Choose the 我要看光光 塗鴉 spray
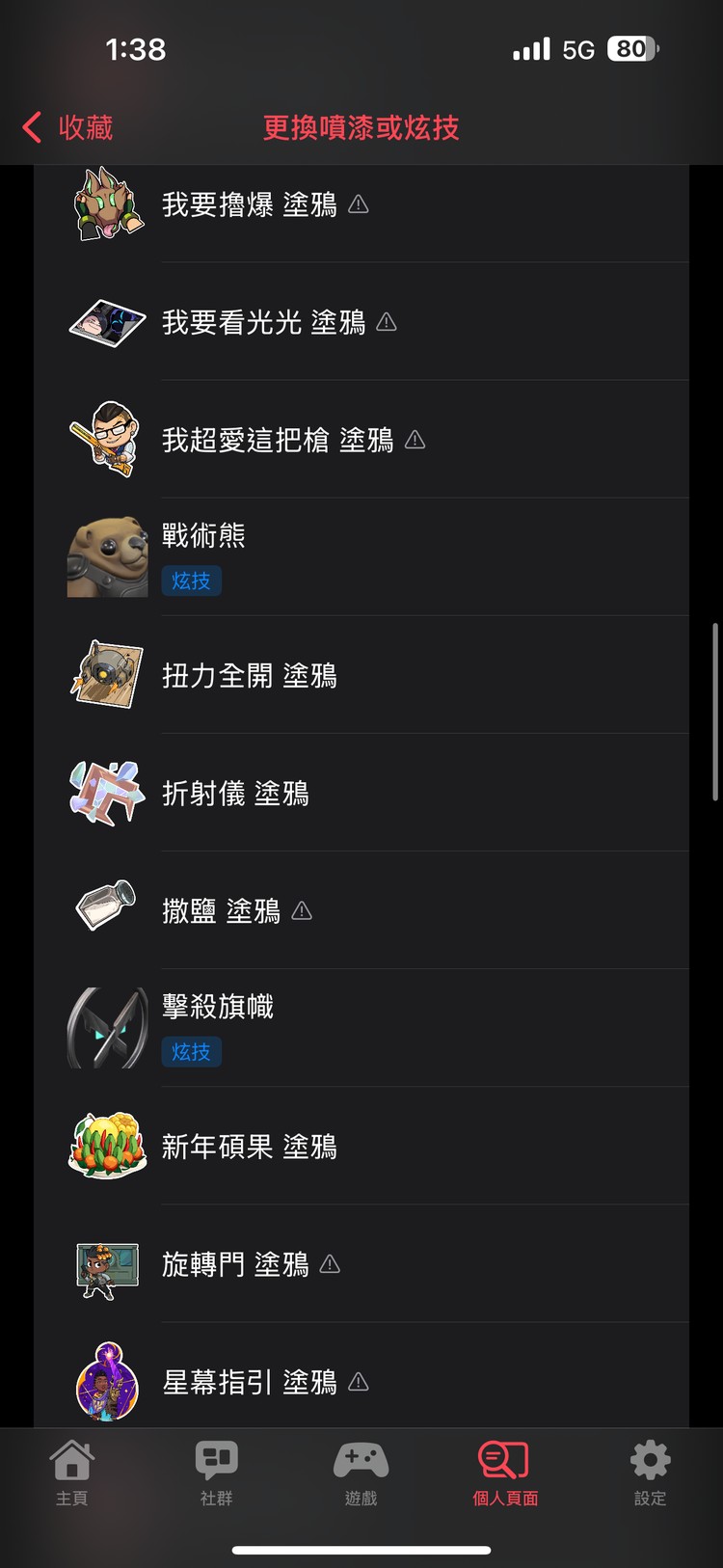The height and width of the screenshot is (1568, 723). click(x=263, y=322)
